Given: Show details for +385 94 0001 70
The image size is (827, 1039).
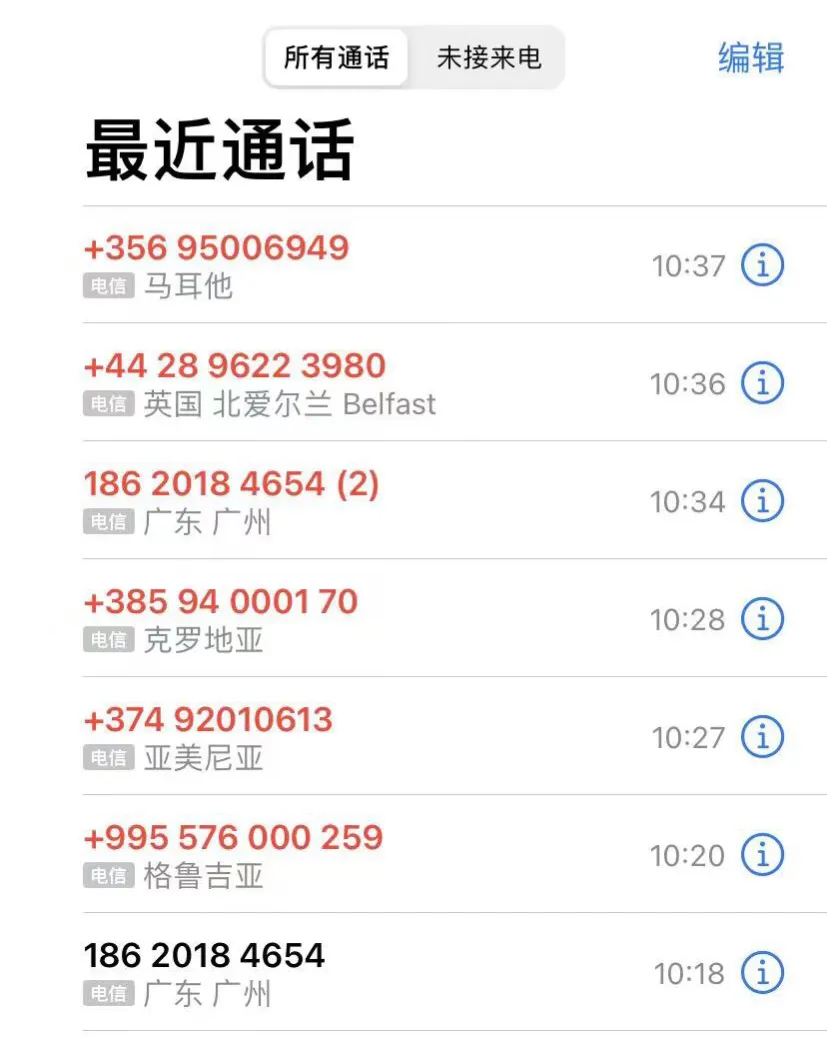Looking at the screenshot, I should click(x=762, y=620).
